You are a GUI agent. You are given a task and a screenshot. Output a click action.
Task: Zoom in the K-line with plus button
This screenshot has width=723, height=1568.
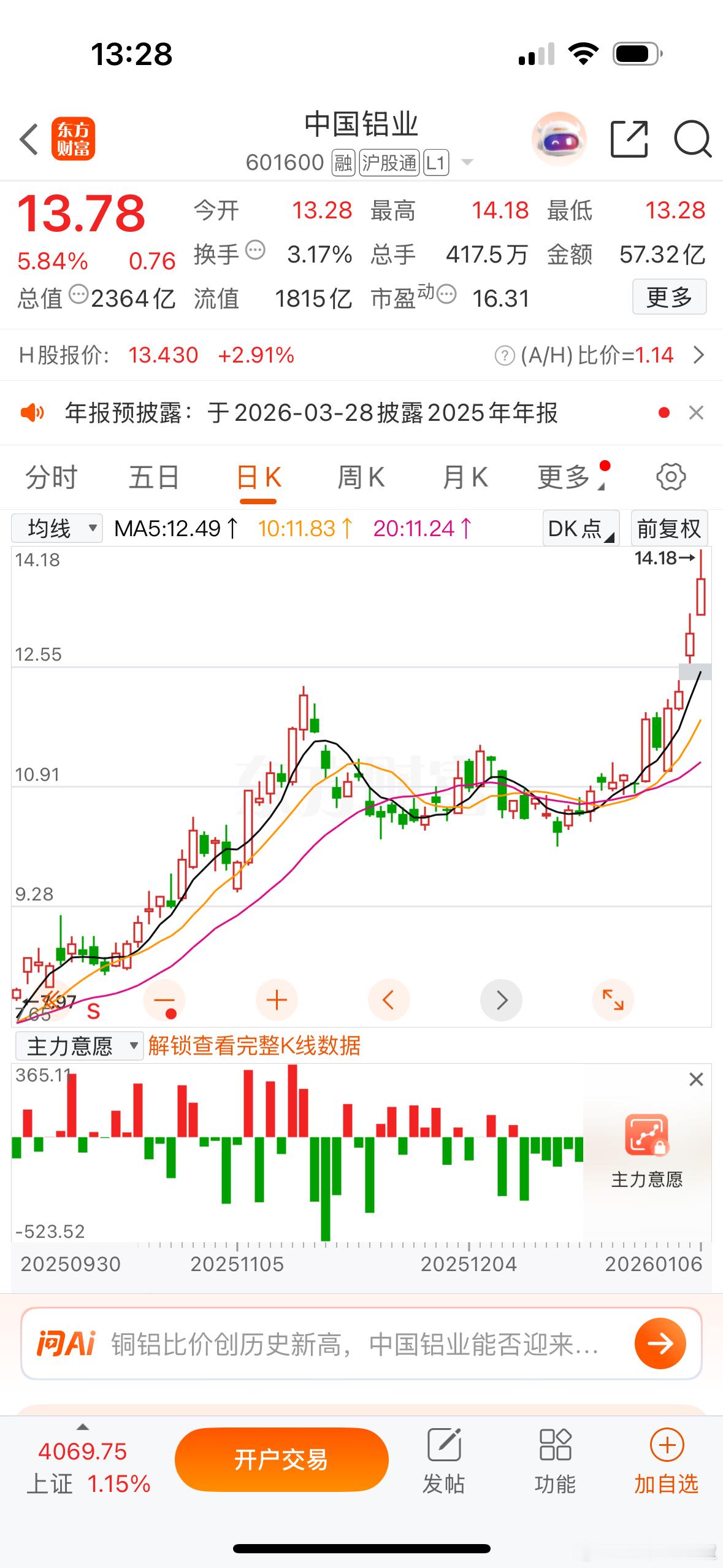coord(277,1000)
